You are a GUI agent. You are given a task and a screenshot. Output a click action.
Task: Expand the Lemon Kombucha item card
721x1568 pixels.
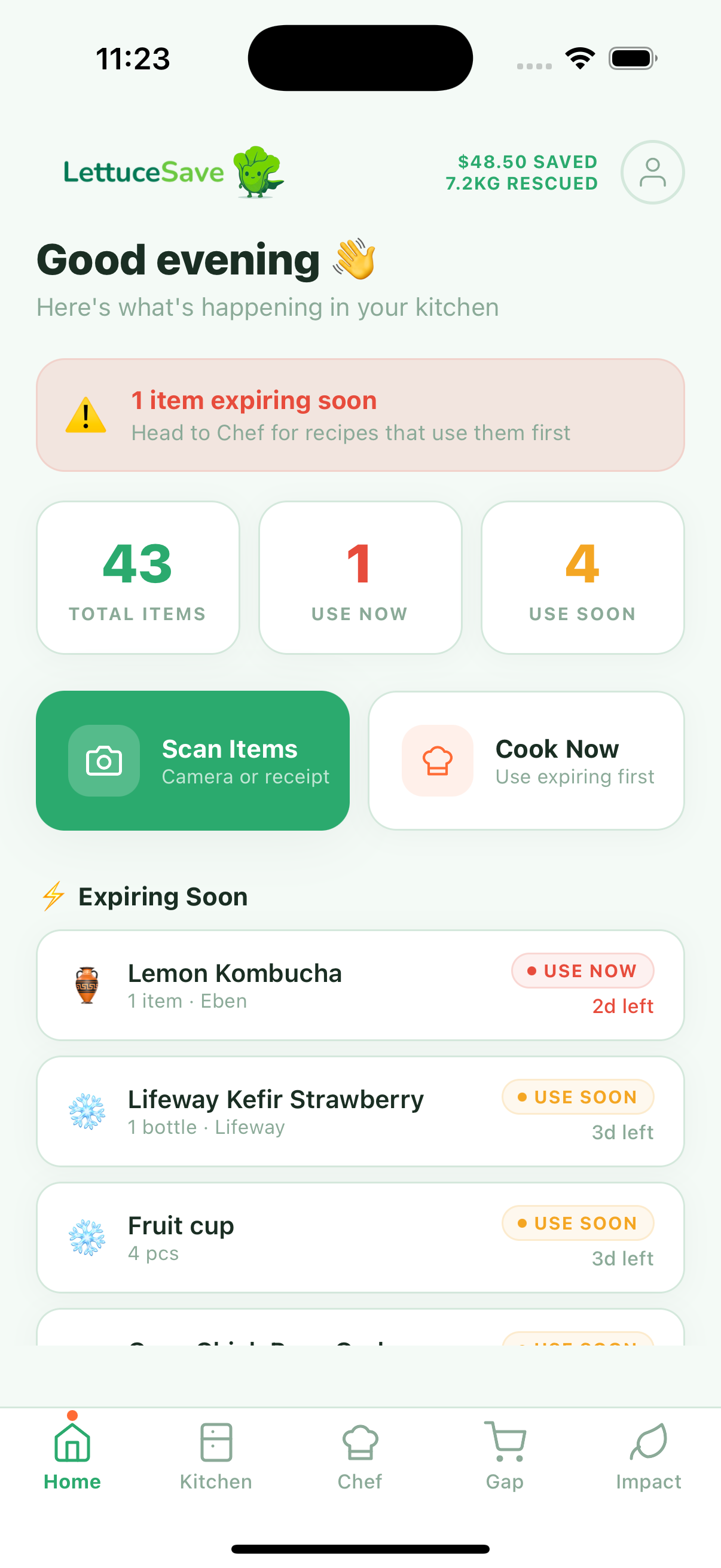[x=360, y=984]
